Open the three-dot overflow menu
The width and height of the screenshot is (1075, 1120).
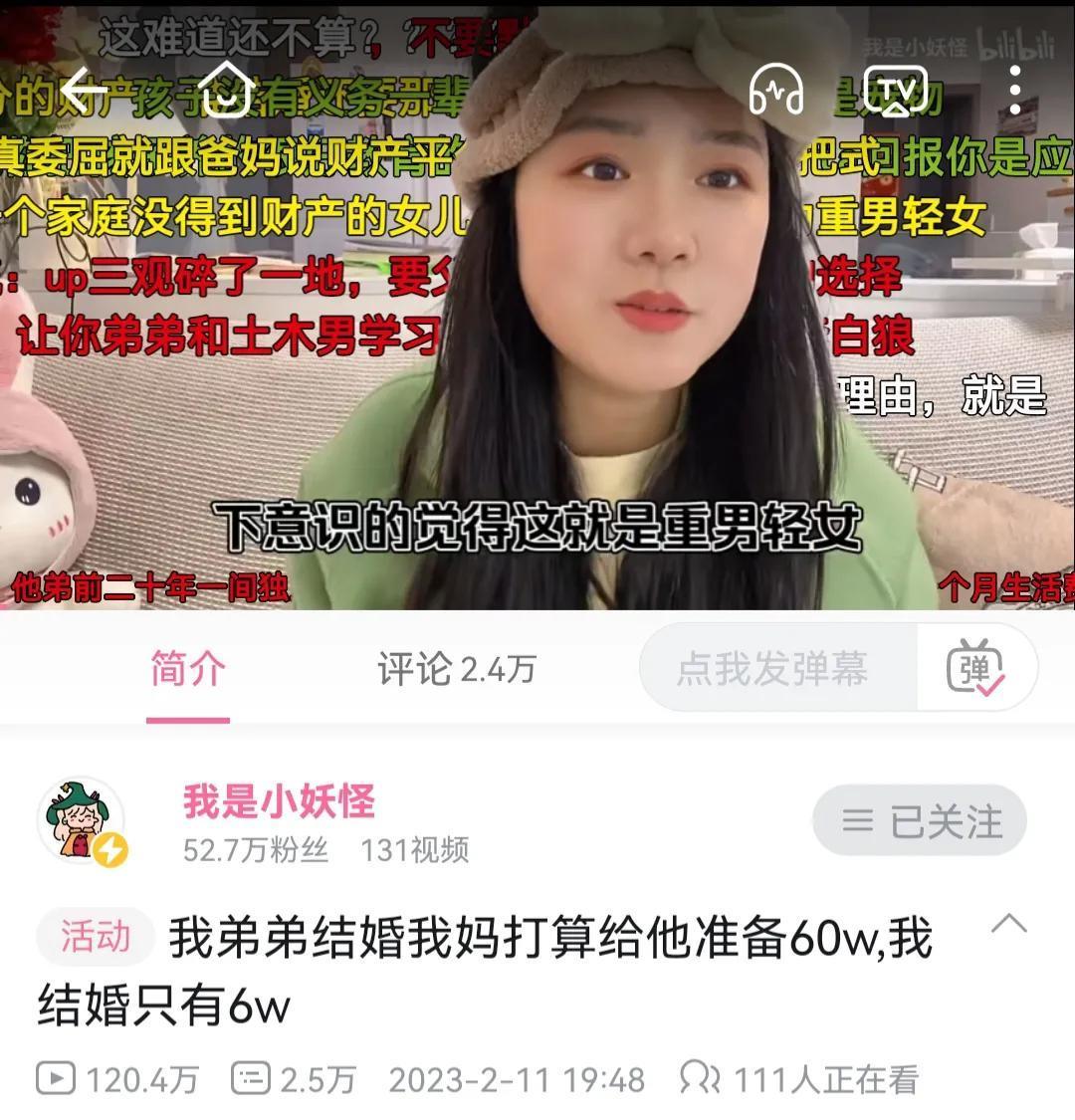[x=1014, y=91]
